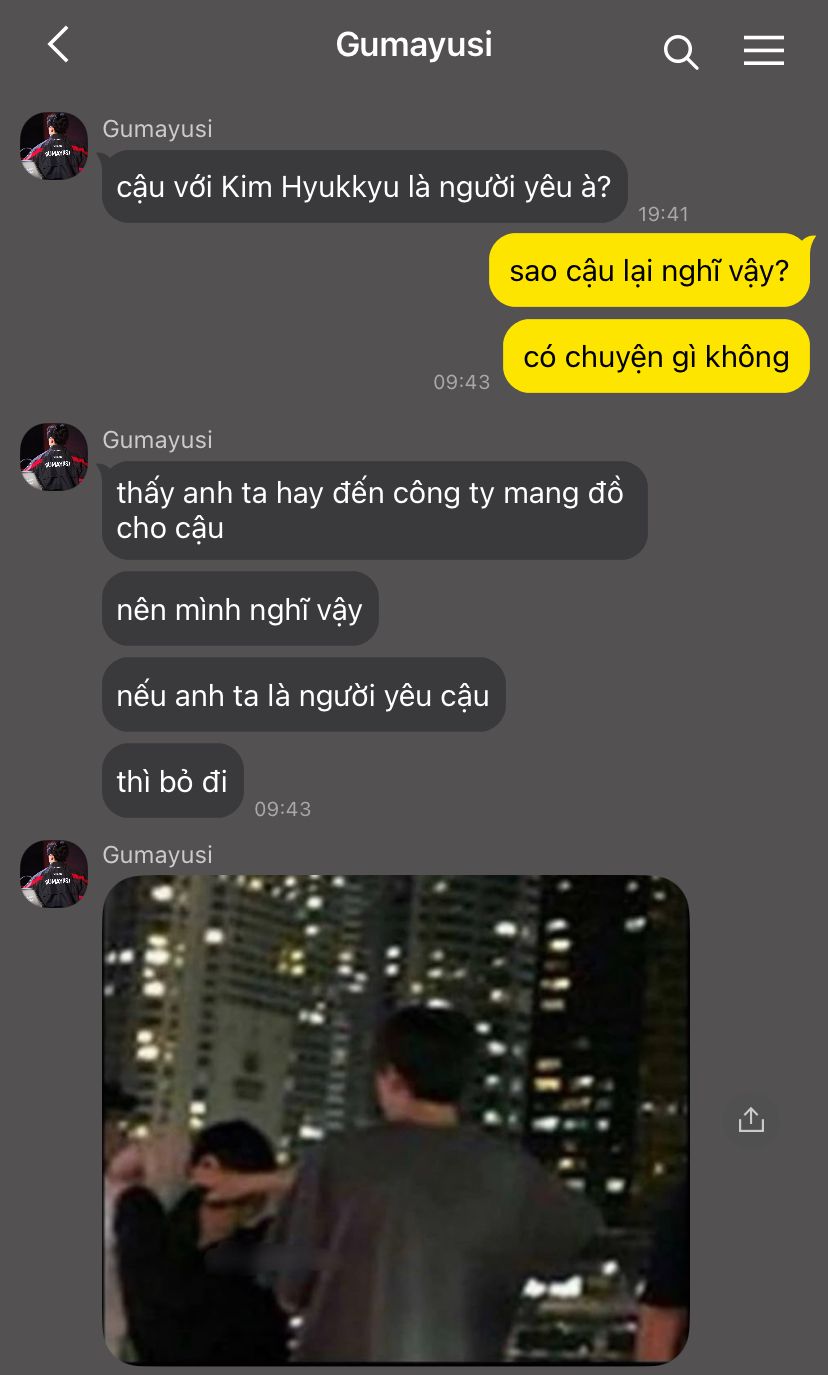Screen dimensions: 828x1375
Task: Open the received photo in full view
Action: [x=396, y=1120]
